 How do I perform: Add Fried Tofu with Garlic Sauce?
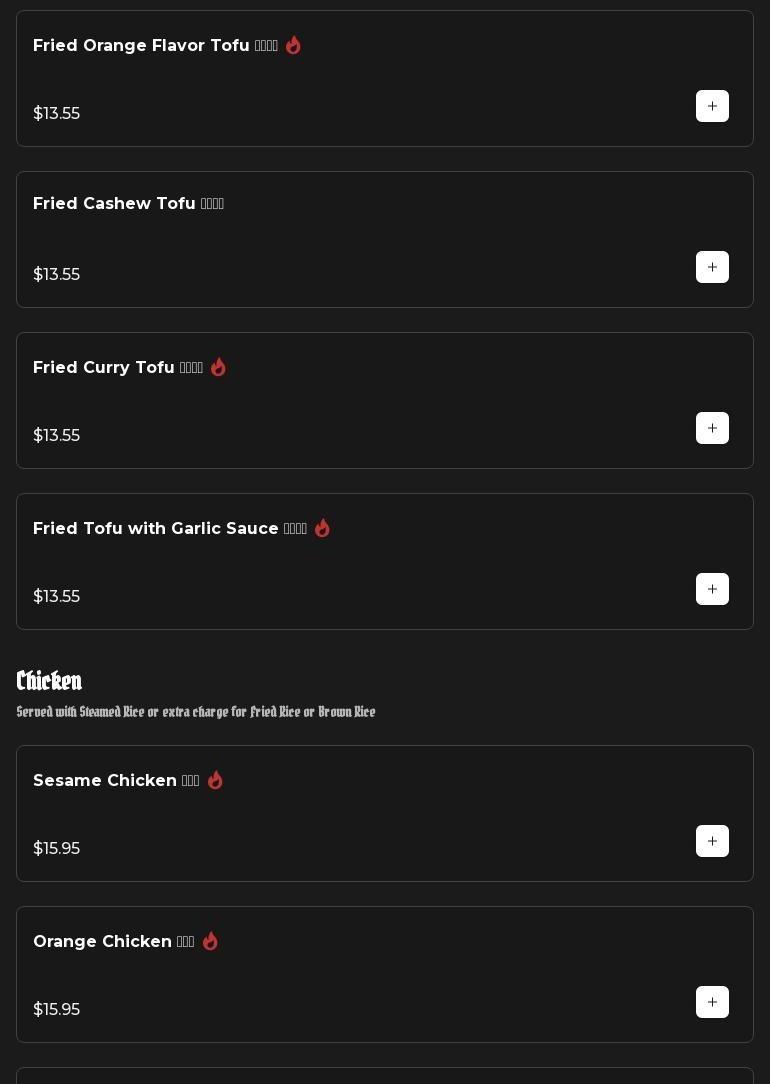(712, 589)
